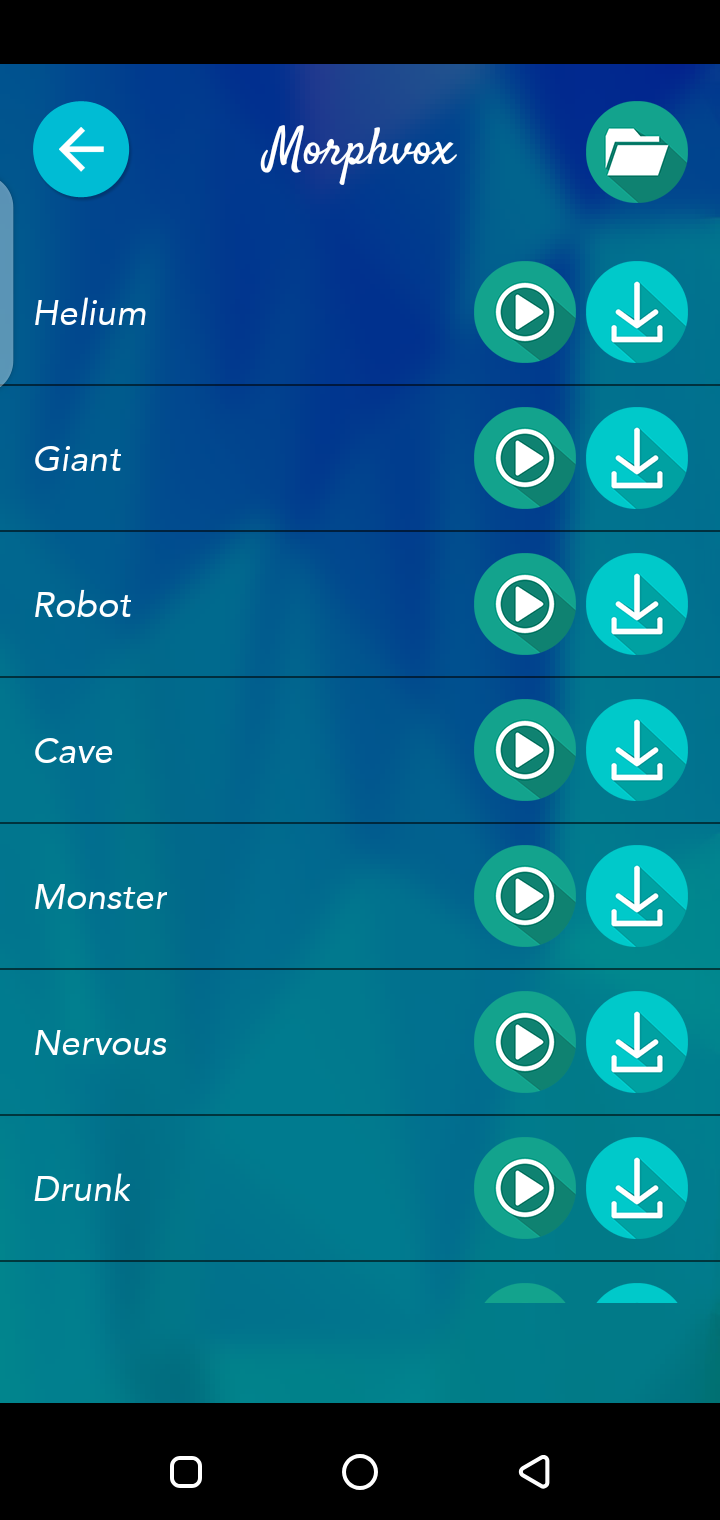Download the Giant effect recording
The width and height of the screenshot is (720, 1520).
[x=636, y=459]
